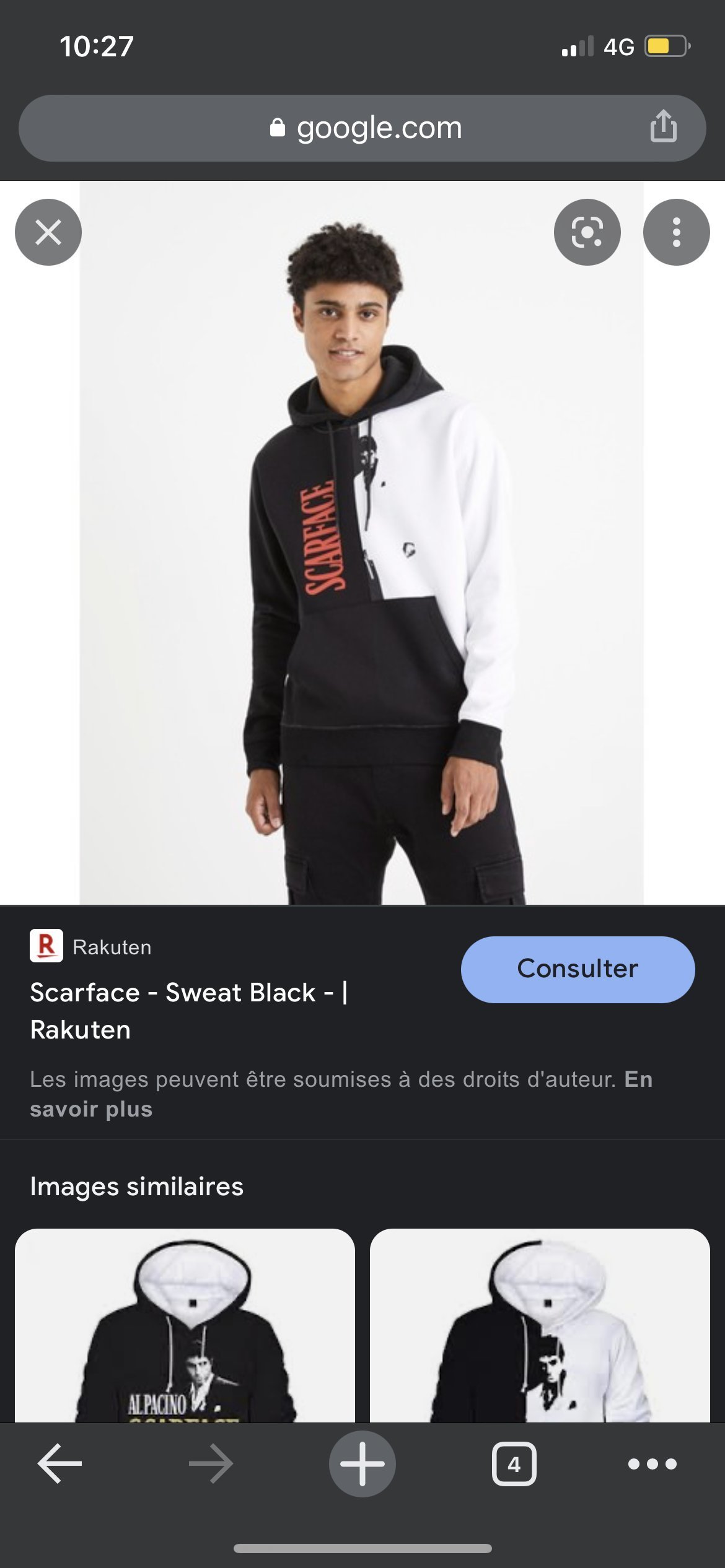Open the browser menu with three dots
725x1568 pixels.
point(652,1464)
